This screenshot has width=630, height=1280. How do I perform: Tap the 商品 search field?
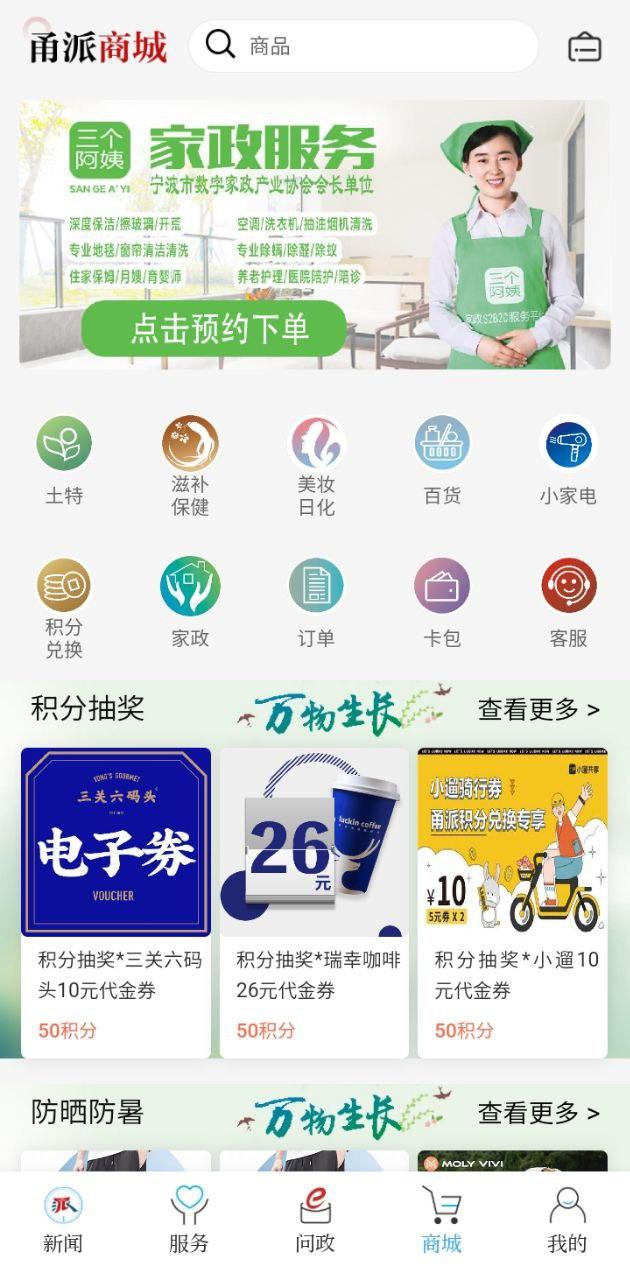380,46
